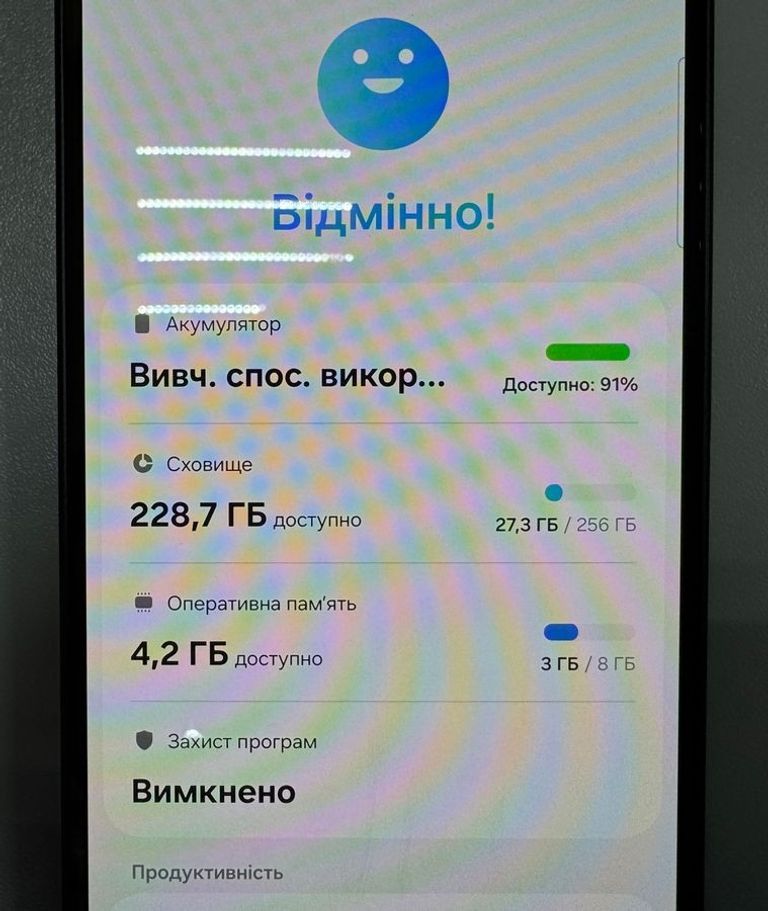Tap the green 91% battery progress bar
Image resolution: width=768 pixels, height=911 pixels.
click(589, 351)
